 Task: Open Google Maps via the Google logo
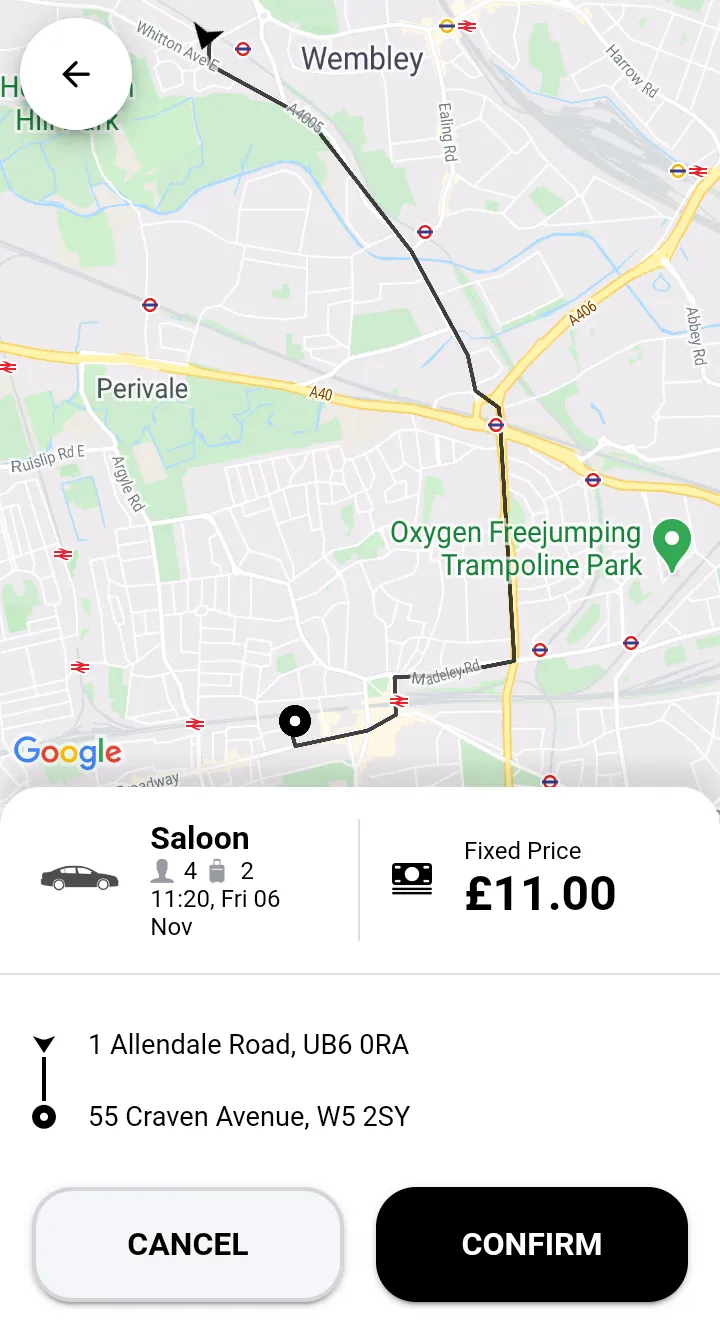(67, 752)
